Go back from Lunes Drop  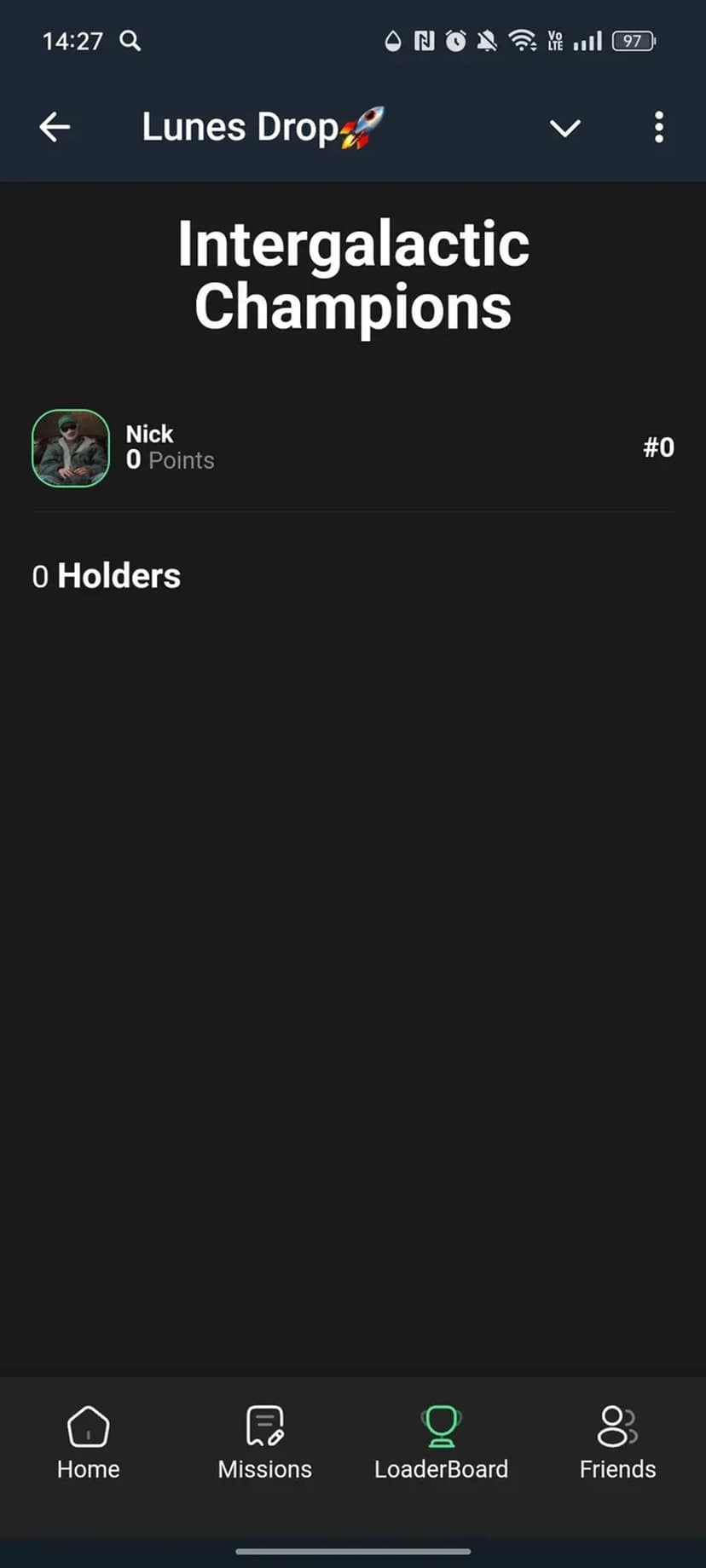pos(55,128)
